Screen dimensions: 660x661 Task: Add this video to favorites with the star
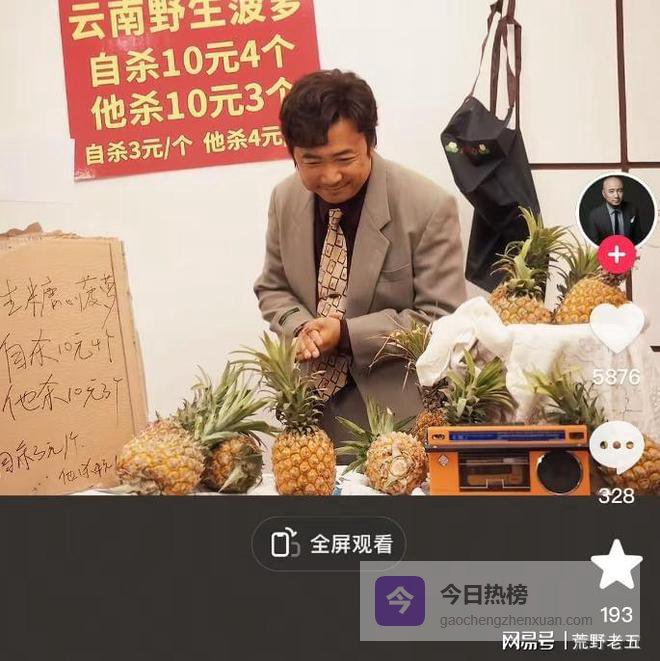(617, 566)
